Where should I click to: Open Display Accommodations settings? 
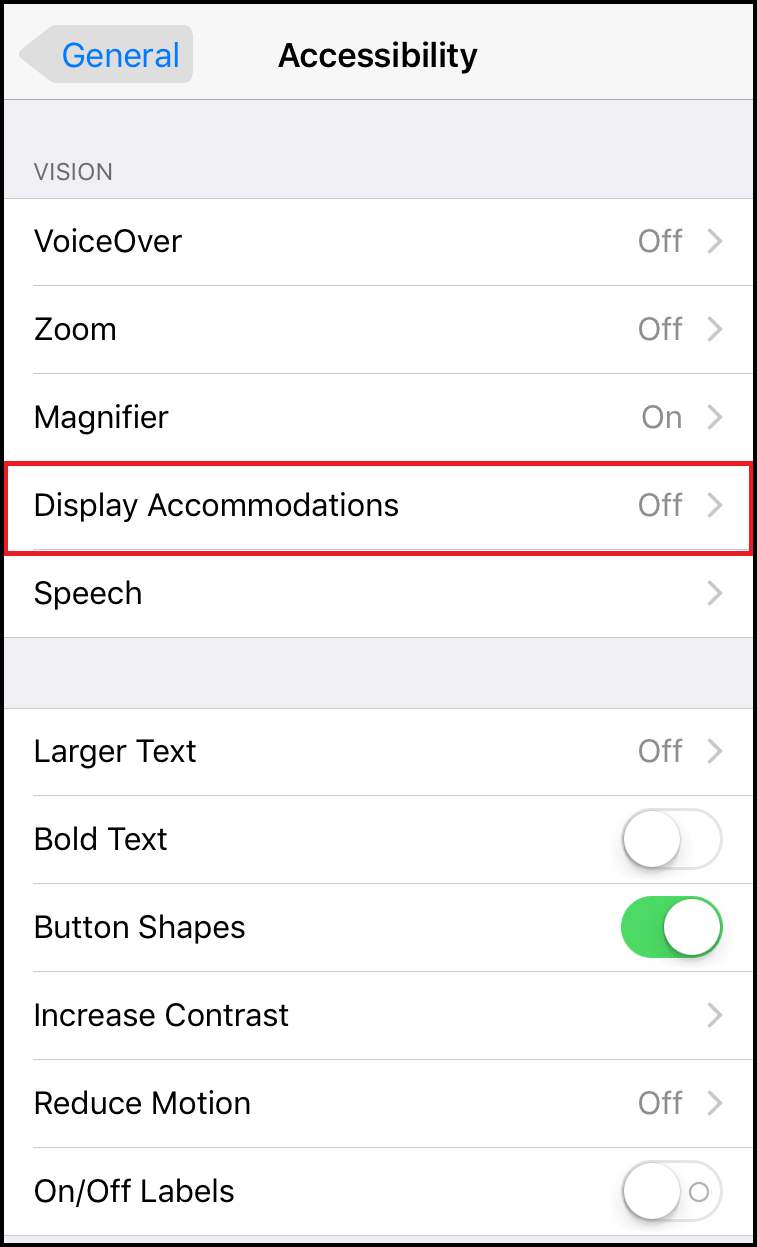pyautogui.click(x=378, y=505)
